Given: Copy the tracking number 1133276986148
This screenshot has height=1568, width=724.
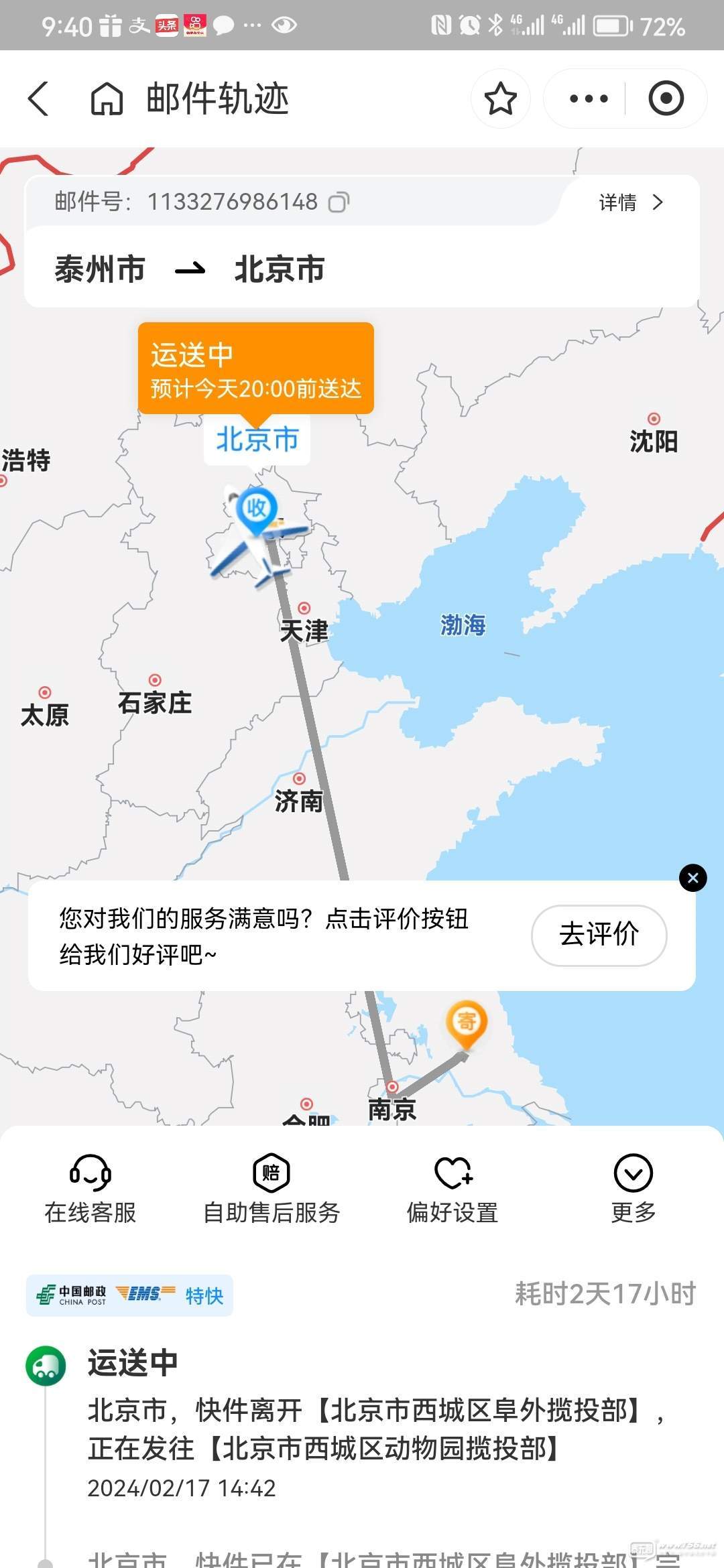Looking at the screenshot, I should tap(339, 202).
